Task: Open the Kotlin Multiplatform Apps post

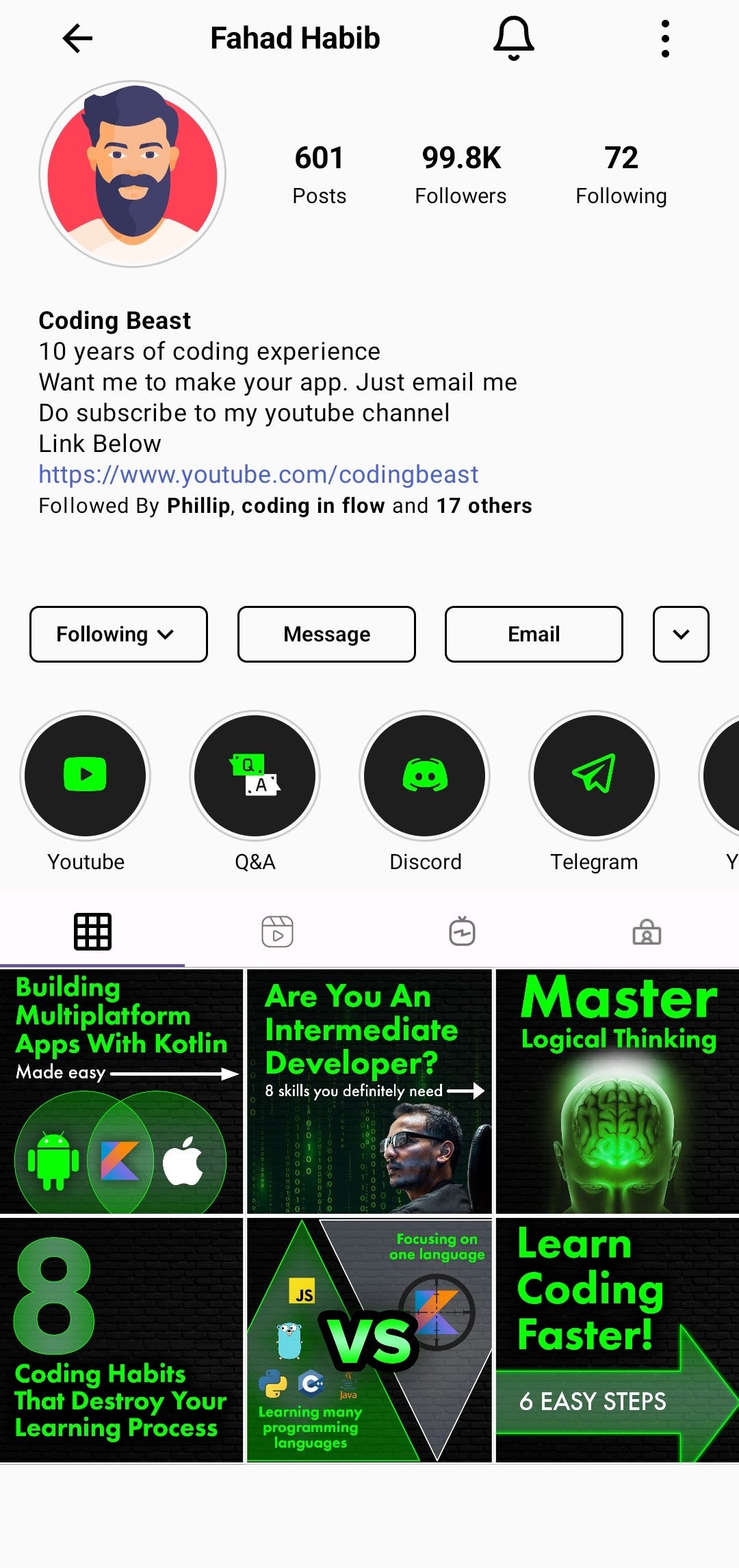Action: (x=122, y=1091)
